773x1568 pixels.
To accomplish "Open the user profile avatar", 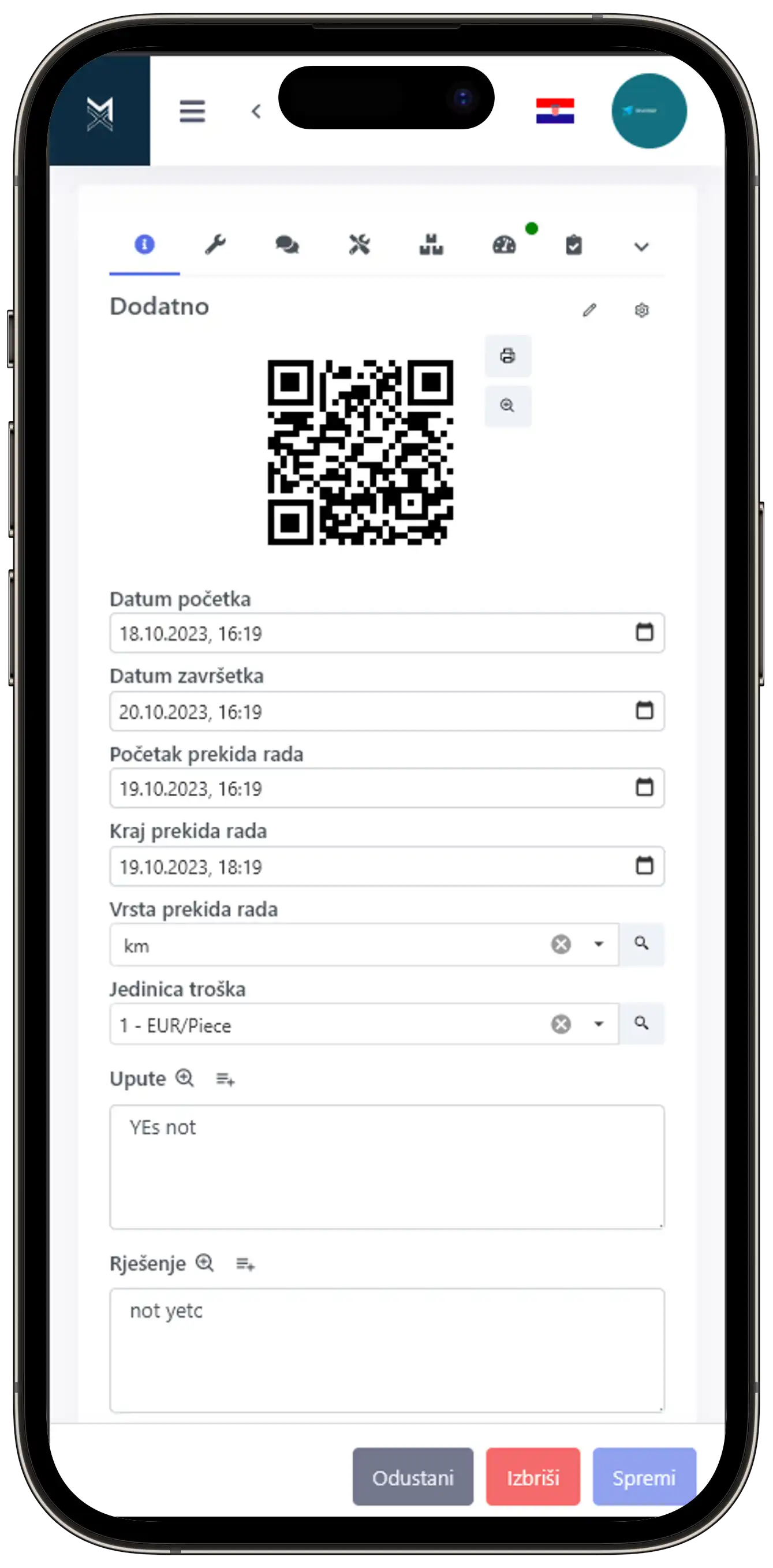I will (648, 111).
